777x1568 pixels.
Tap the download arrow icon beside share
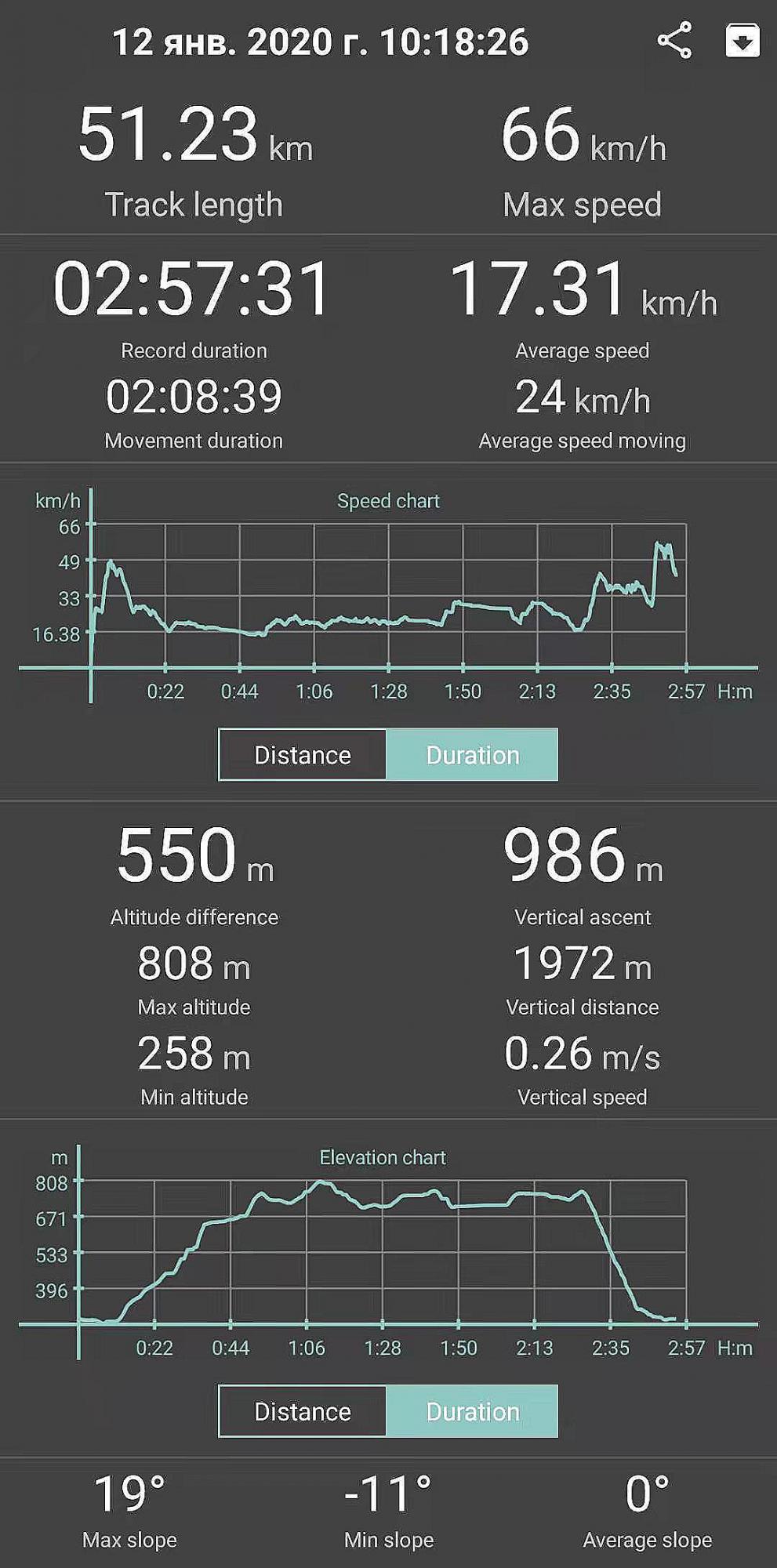pos(742,40)
